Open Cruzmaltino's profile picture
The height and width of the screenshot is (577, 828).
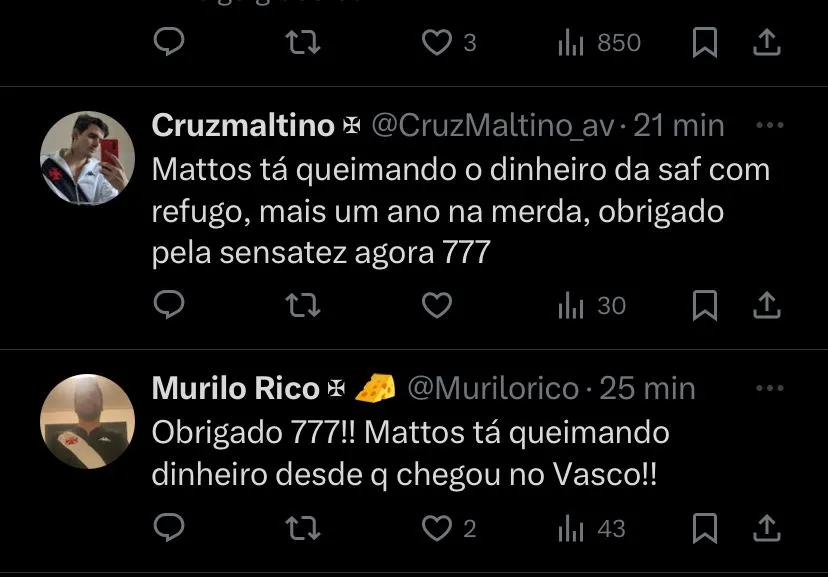(87, 158)
